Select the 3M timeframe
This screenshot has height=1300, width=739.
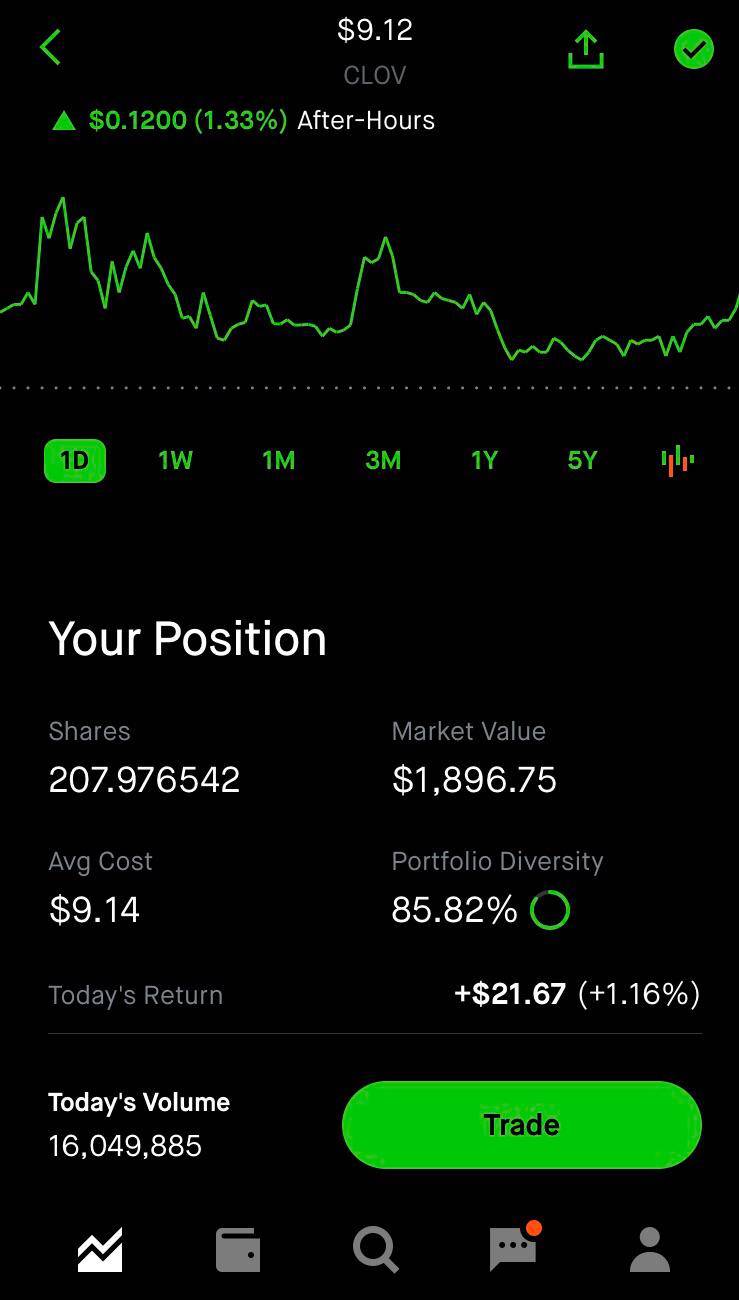click(382, 460)
